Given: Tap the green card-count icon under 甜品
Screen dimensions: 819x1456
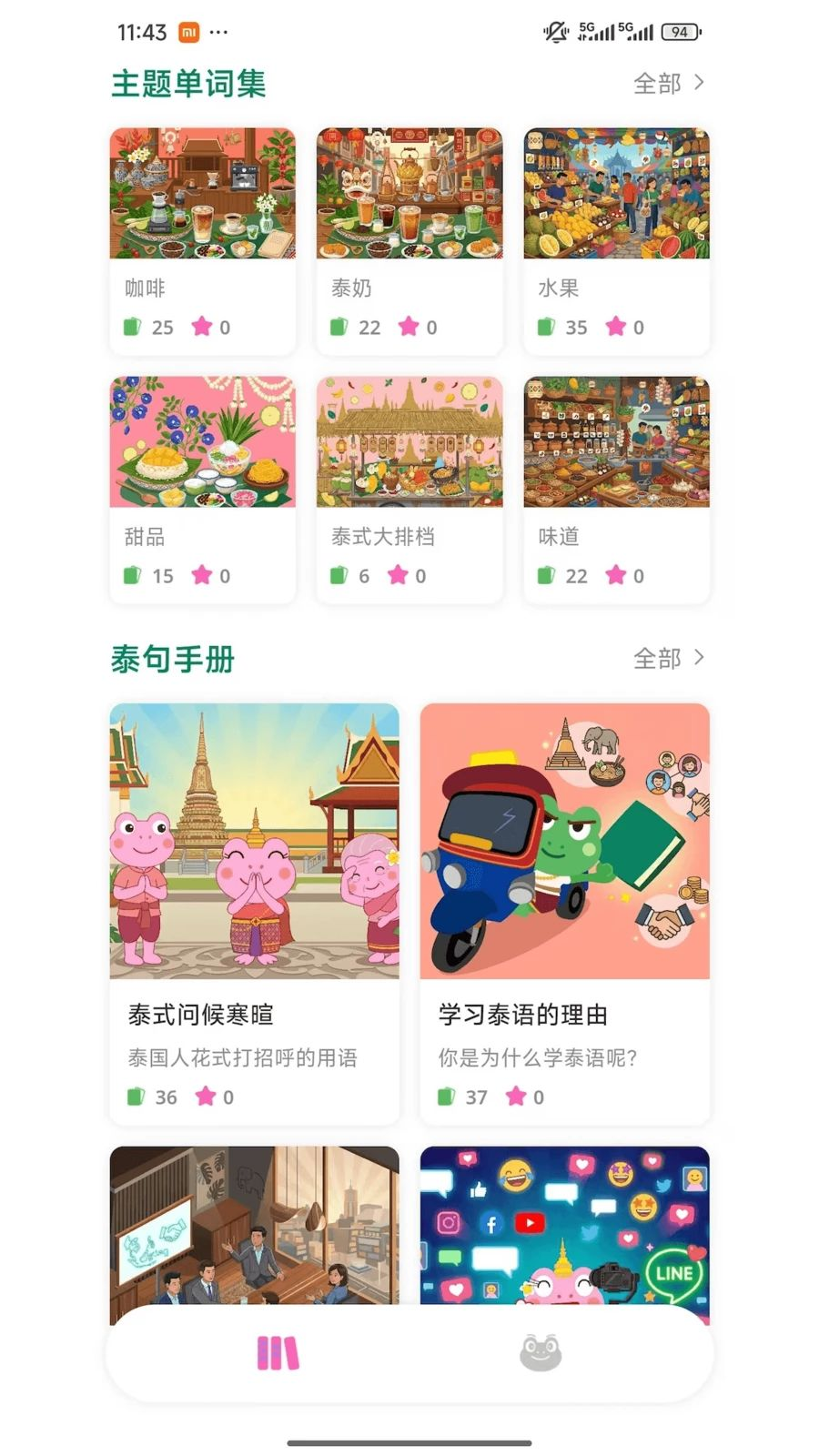Looking at the screenshot, I should pyautogui.click(x=132, y=575).
